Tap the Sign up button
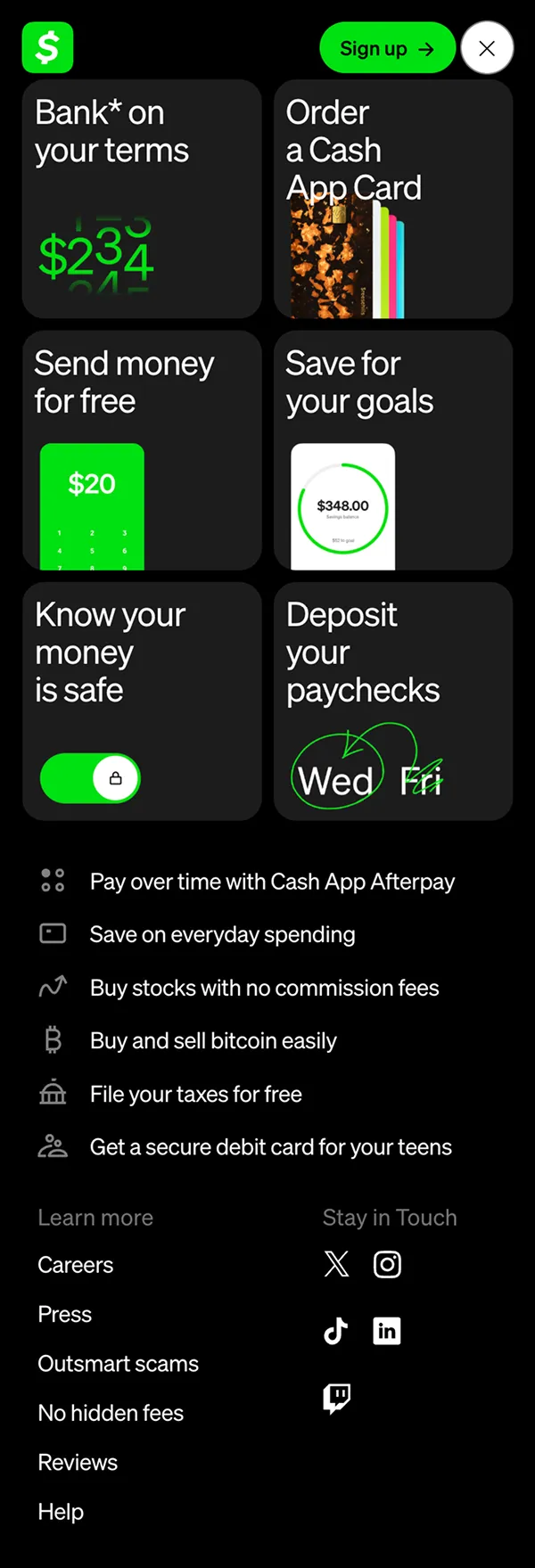 click(387, 48)
